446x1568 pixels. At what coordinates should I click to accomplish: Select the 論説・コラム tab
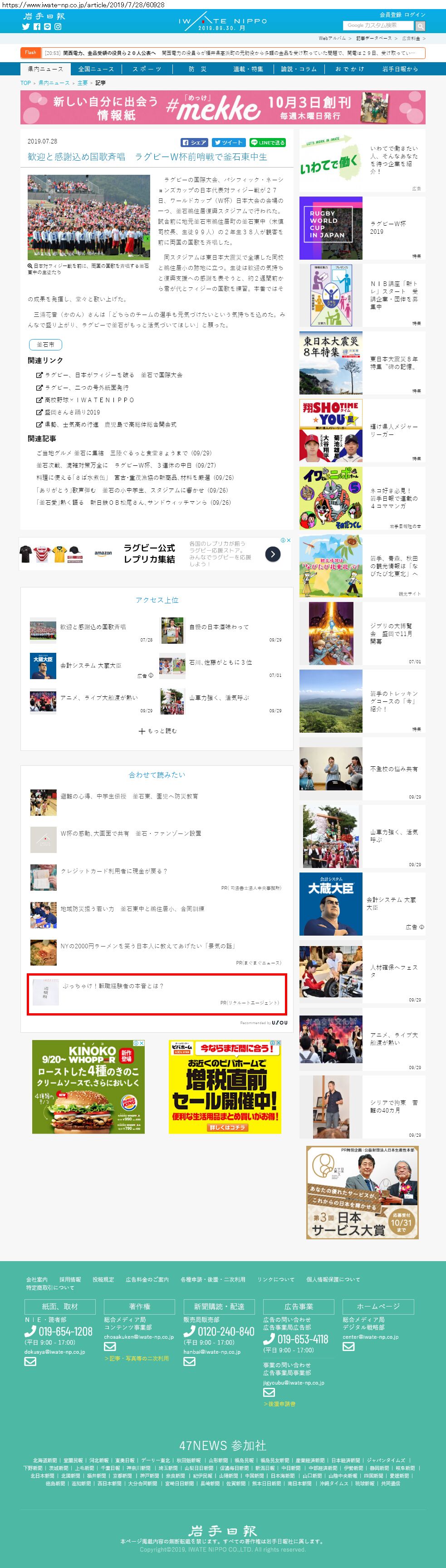click(299, 69)
